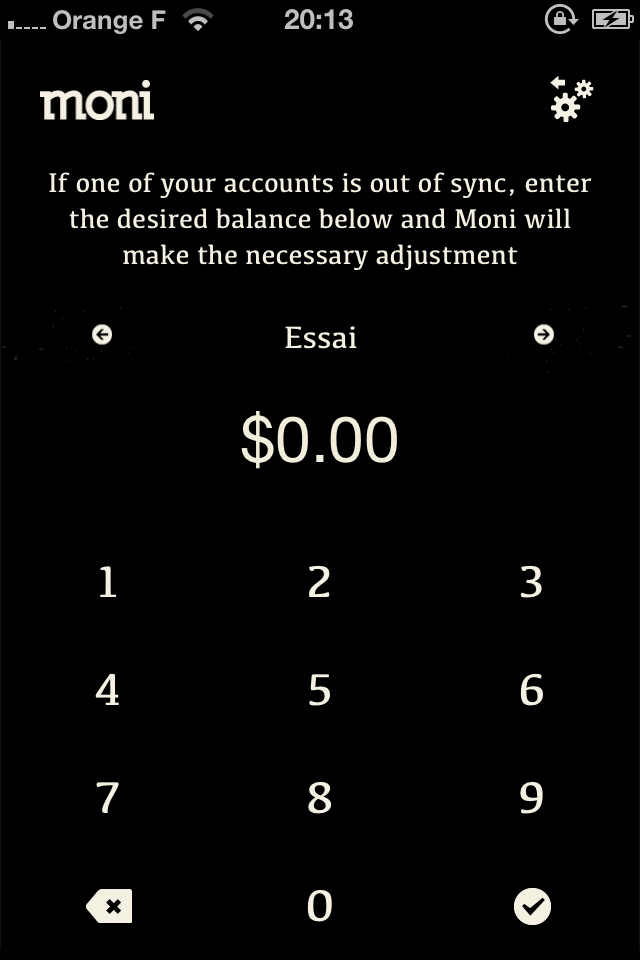Tap keypad digit 5

click(x=319, y=690)
